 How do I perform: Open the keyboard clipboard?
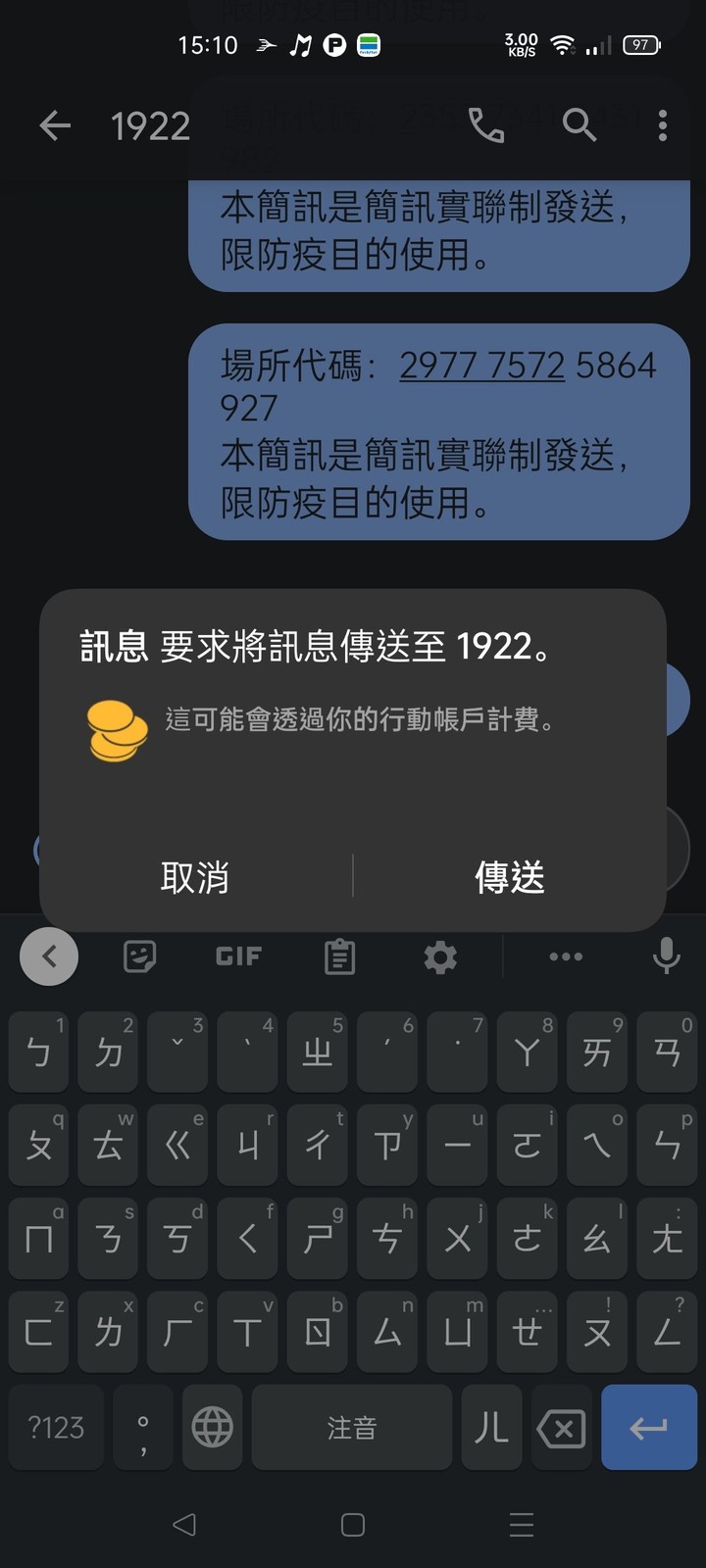point(339,955)
